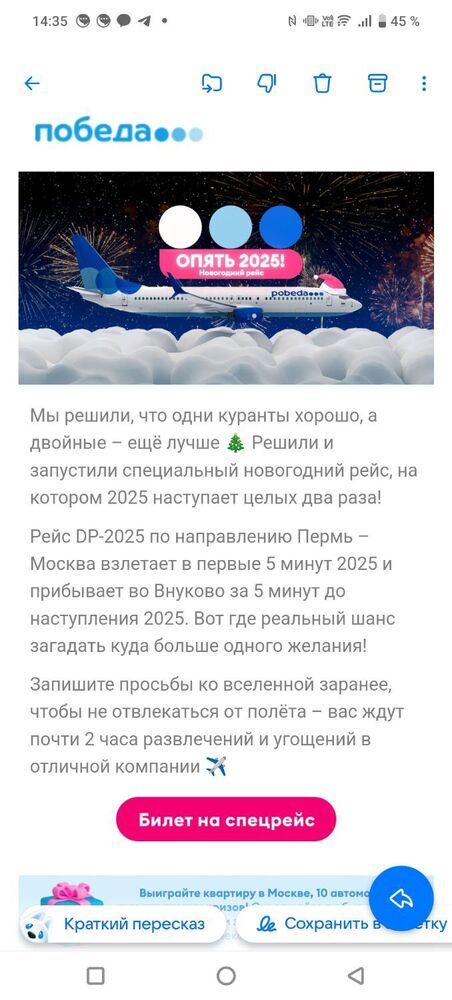Screen dimensions: 452x1000
Task: Go to the system home screen
Action: coord(226,975)
